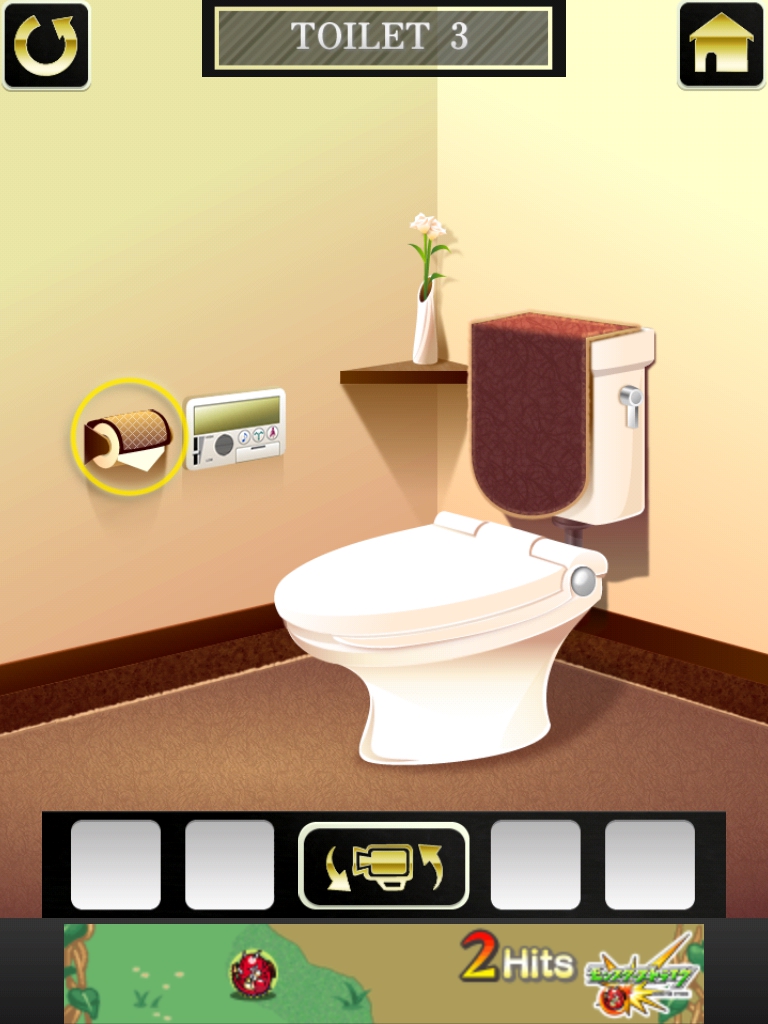Tap the restart arrow icon

(46, 46)
